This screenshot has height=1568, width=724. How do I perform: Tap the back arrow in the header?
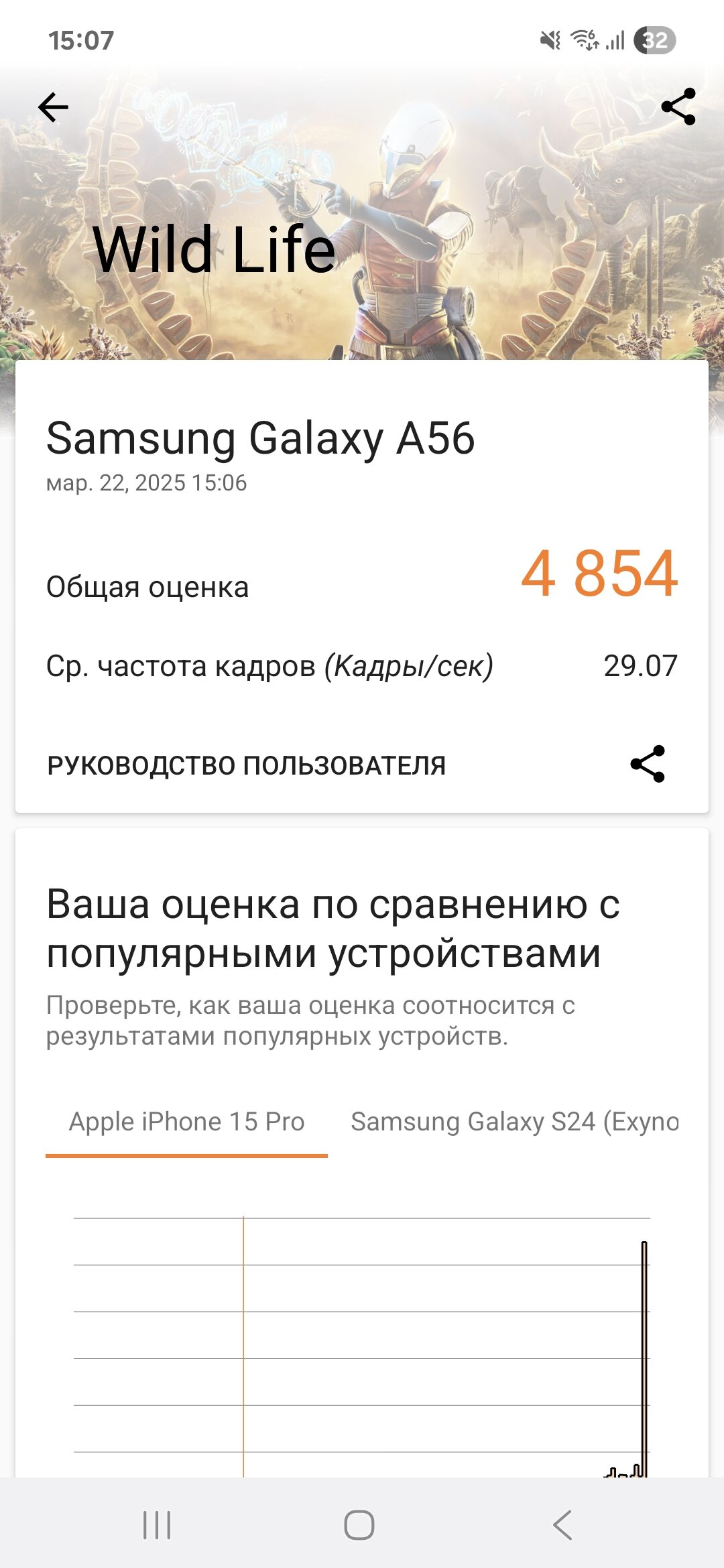click(x=53, y=107)
